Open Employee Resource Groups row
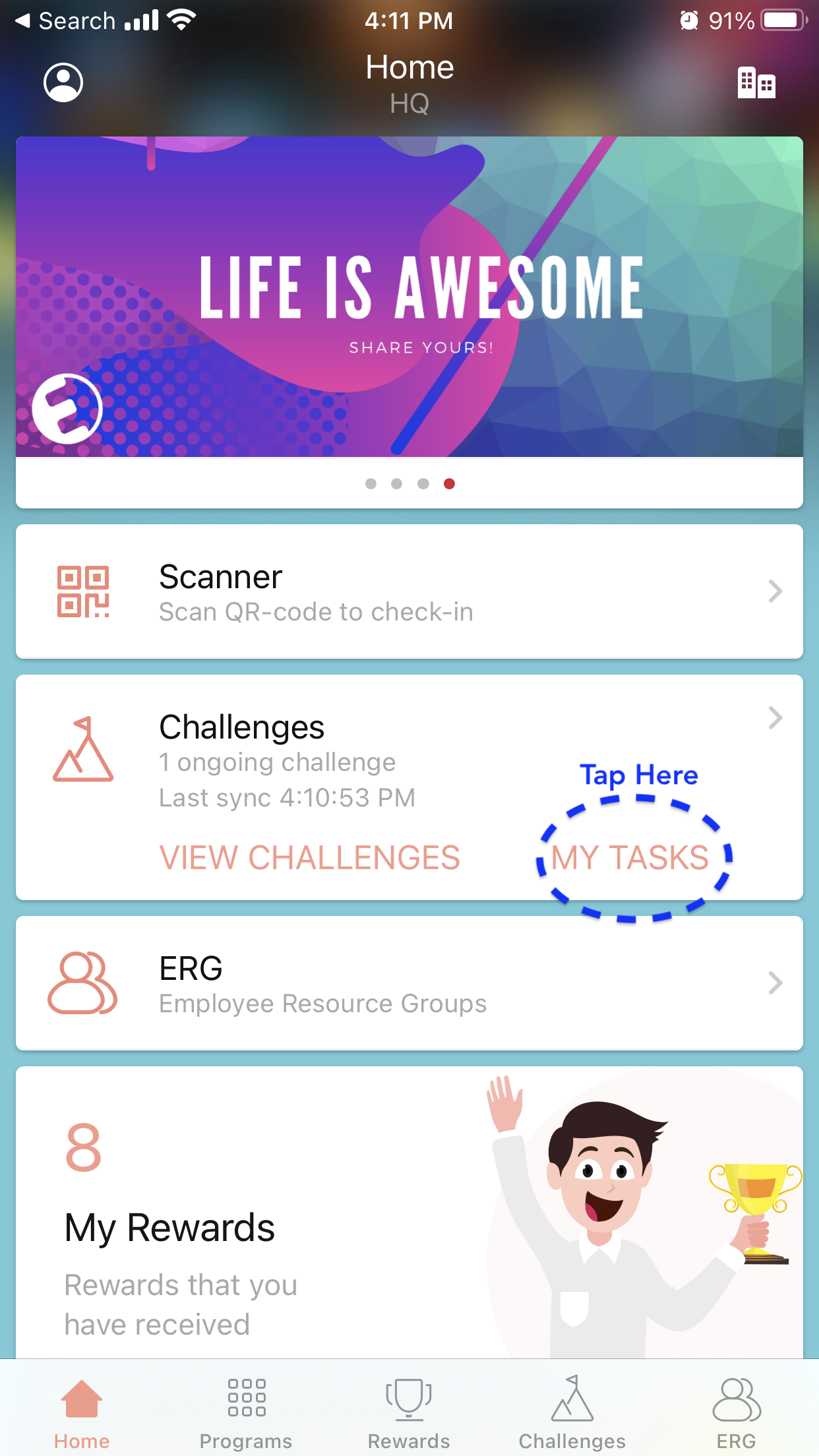The image size is (819, 1456). (x=409, y=983)
